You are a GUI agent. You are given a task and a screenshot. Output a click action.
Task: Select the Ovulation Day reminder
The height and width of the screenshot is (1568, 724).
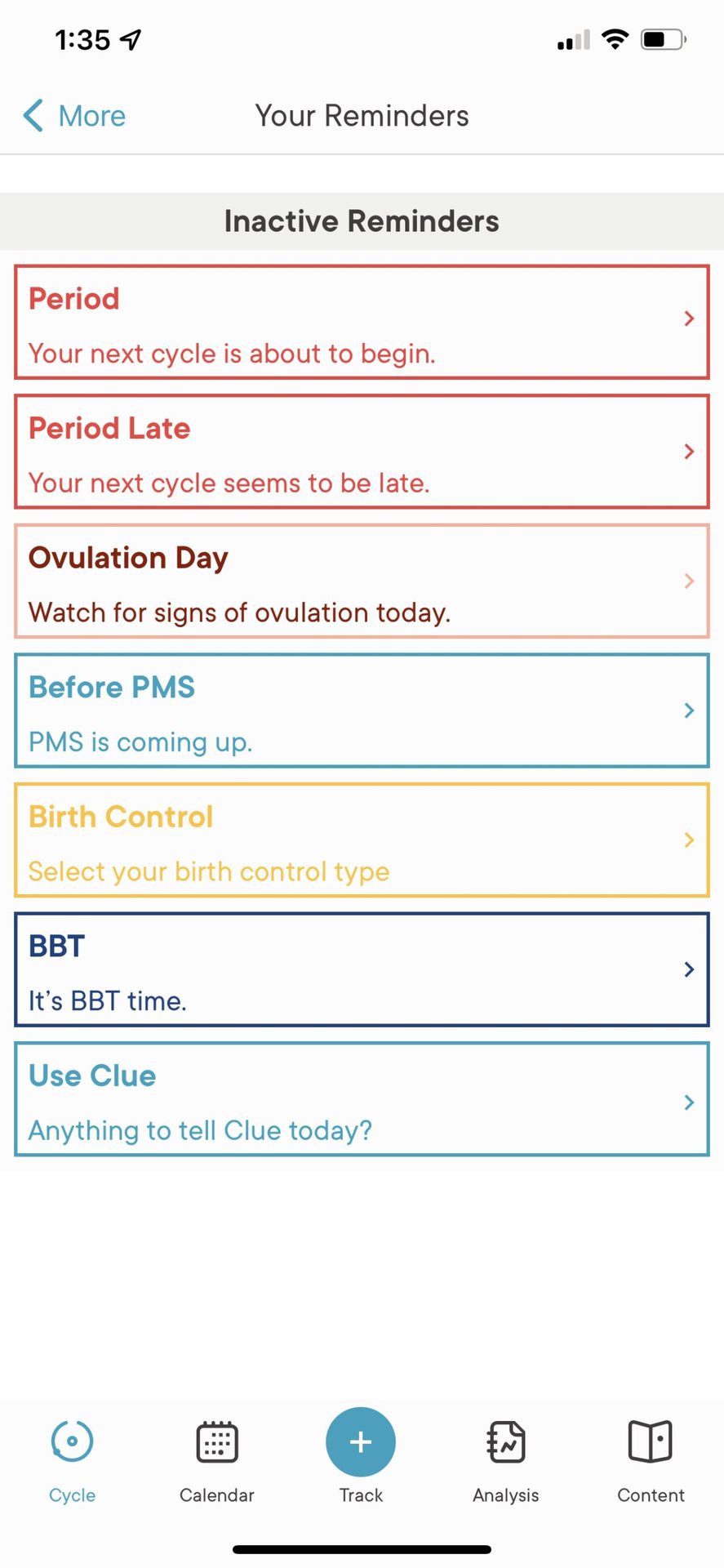(362, 581)
